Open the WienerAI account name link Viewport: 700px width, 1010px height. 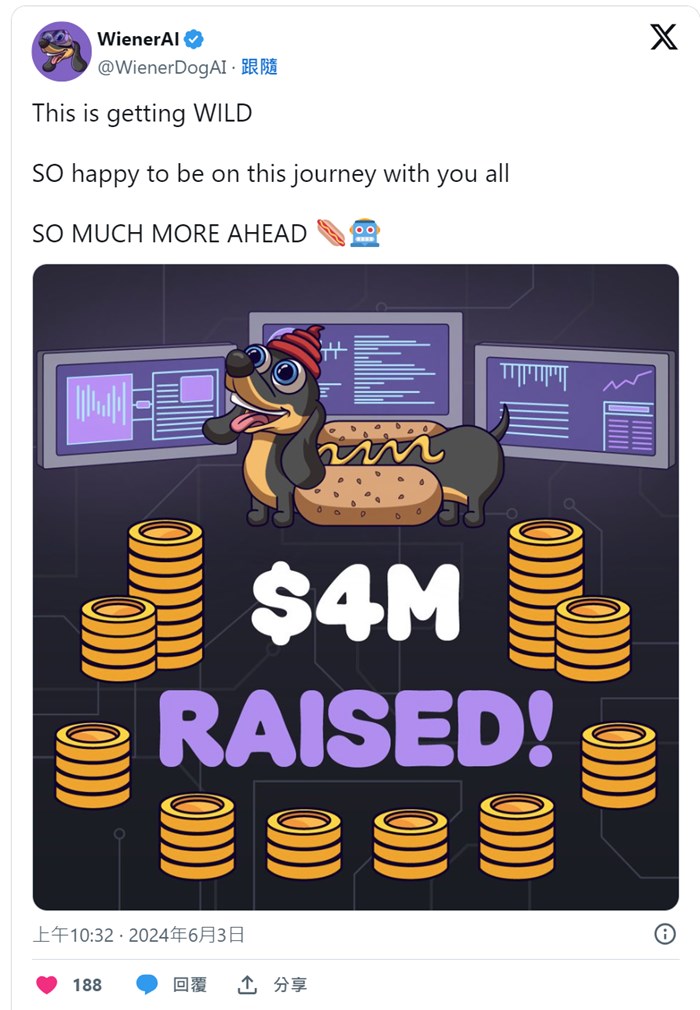[138, 40]
